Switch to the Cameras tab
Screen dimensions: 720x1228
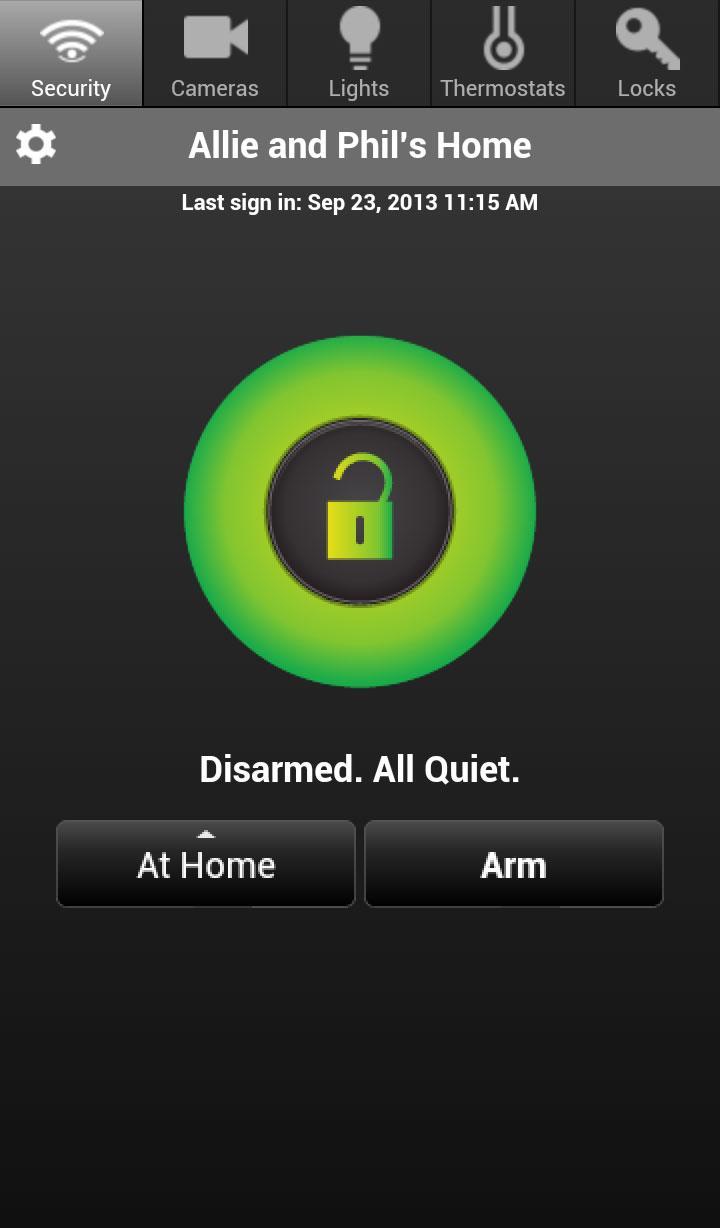[214, 53]
